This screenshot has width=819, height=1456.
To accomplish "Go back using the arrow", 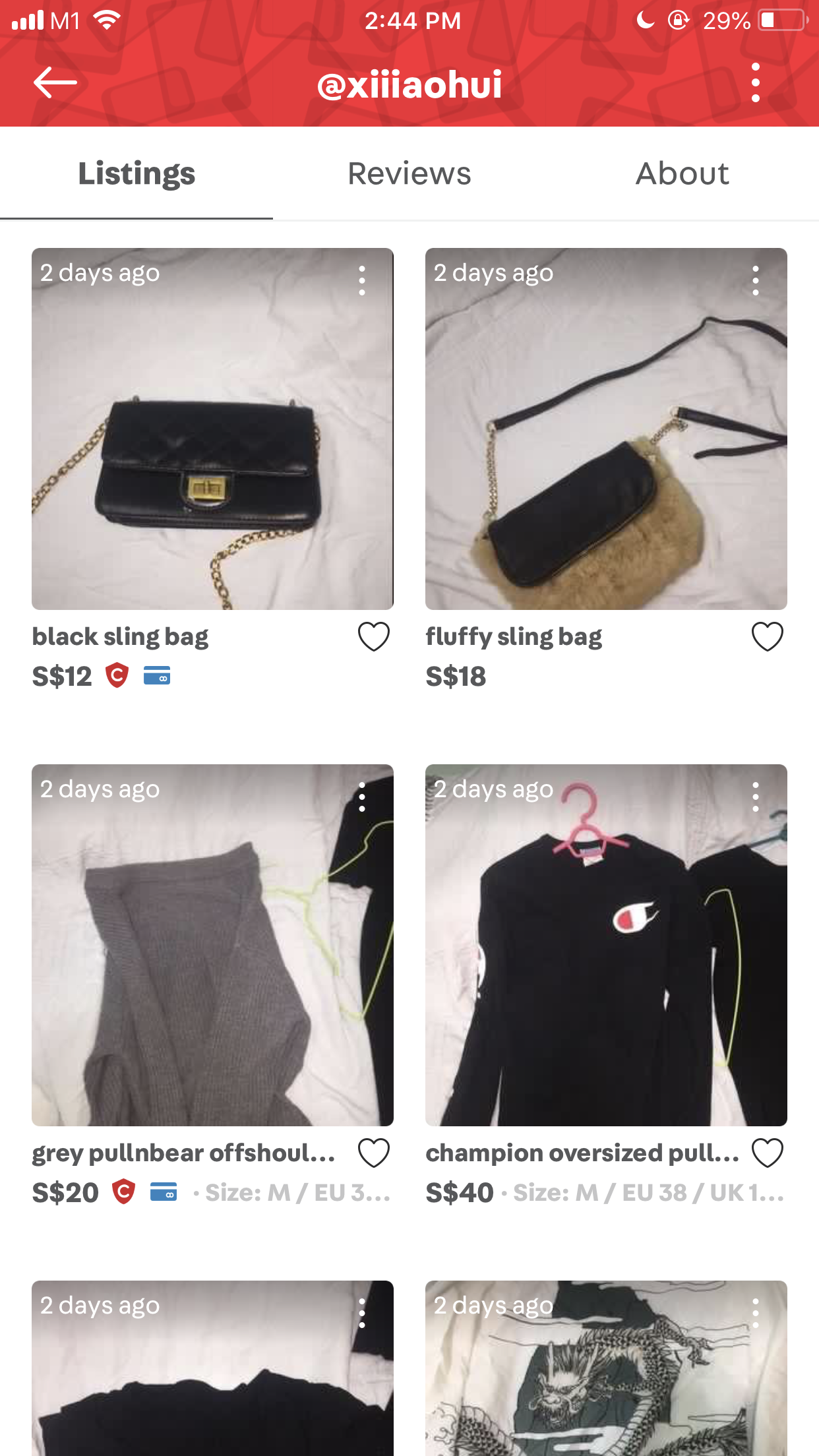I will coord(55,82).
